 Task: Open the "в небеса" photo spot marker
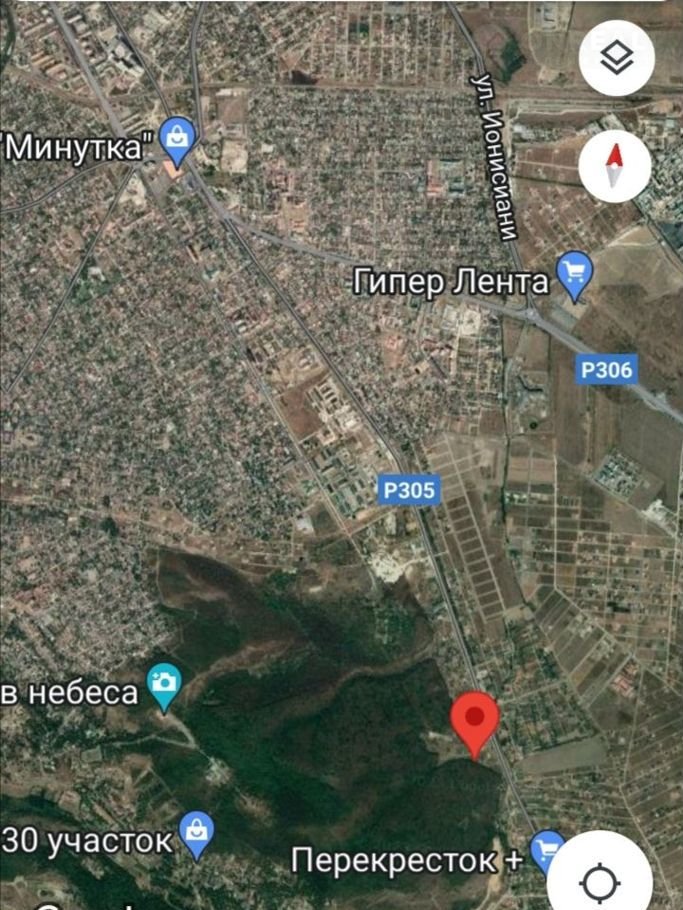click(165, 686)
